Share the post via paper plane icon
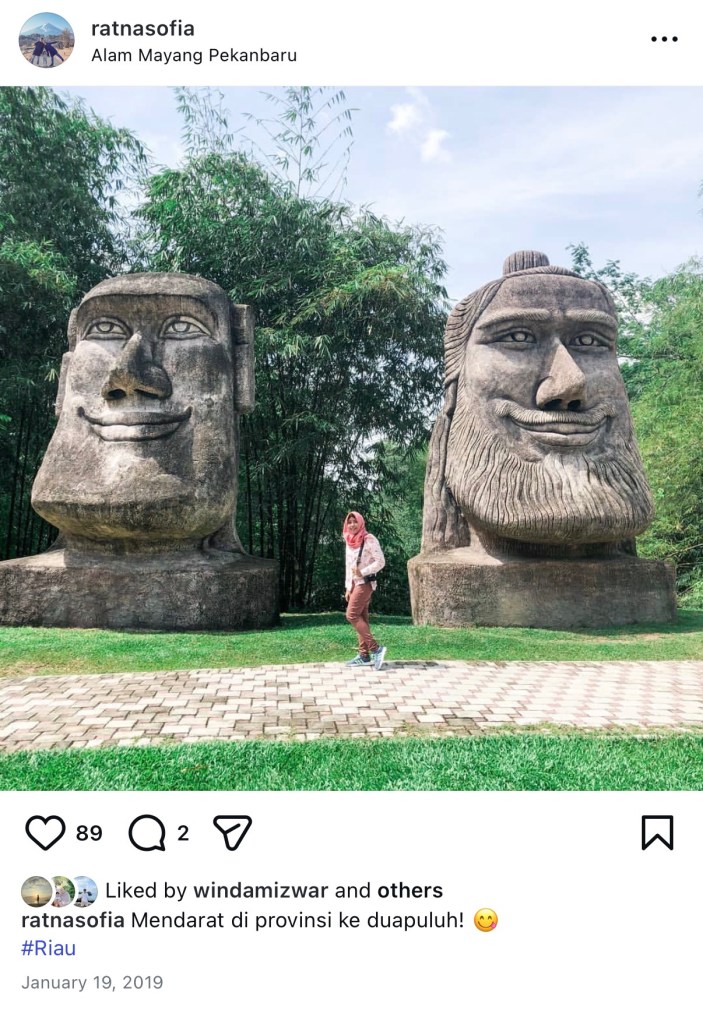This screenshot has height=1024, width=703. (232, 832)
